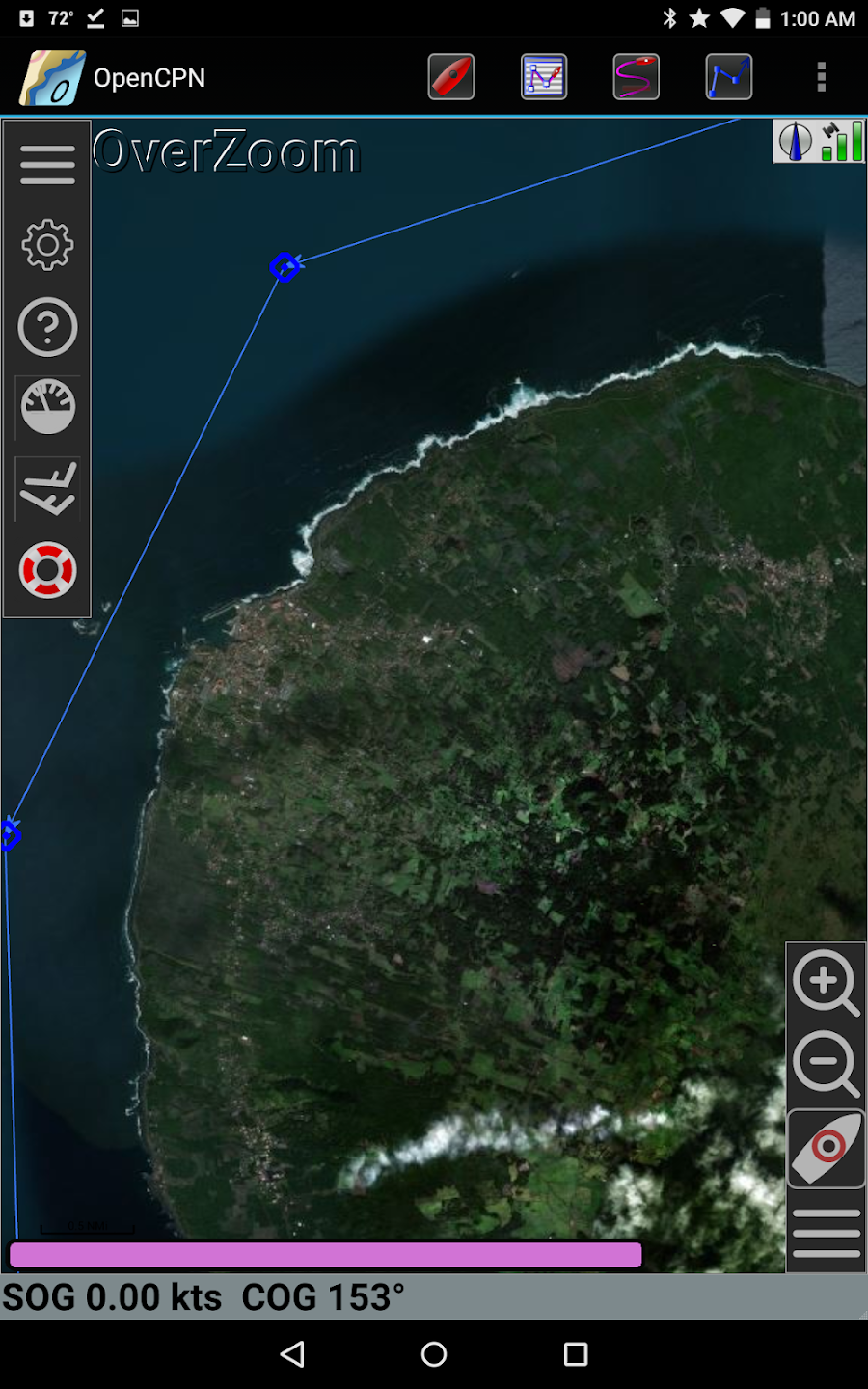Tap the compass and GPS status icon
Screen dimensions: 868x1389
click(x=819, y=141)
